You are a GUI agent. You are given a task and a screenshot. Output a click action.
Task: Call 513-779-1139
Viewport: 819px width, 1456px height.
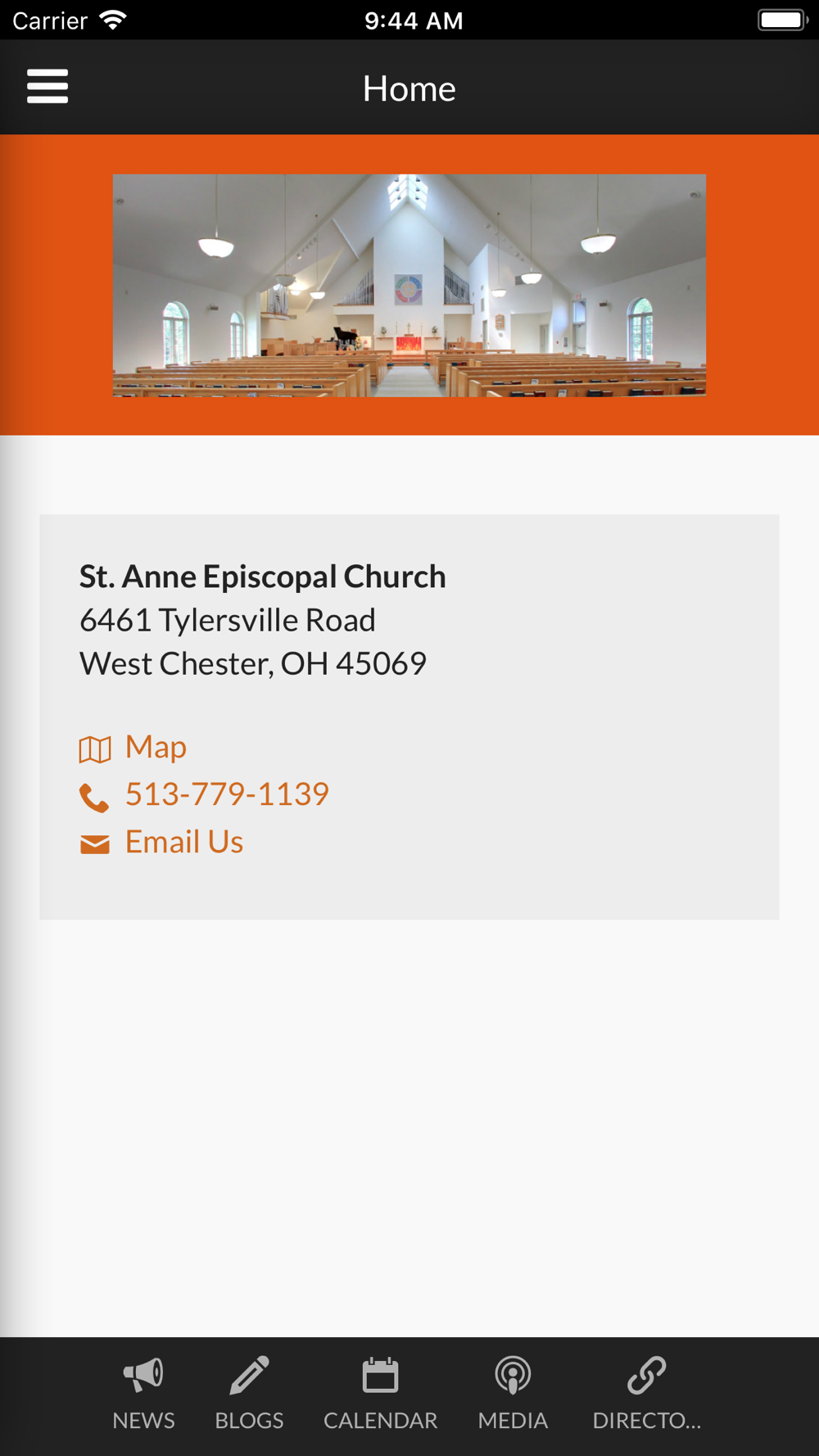204,794
